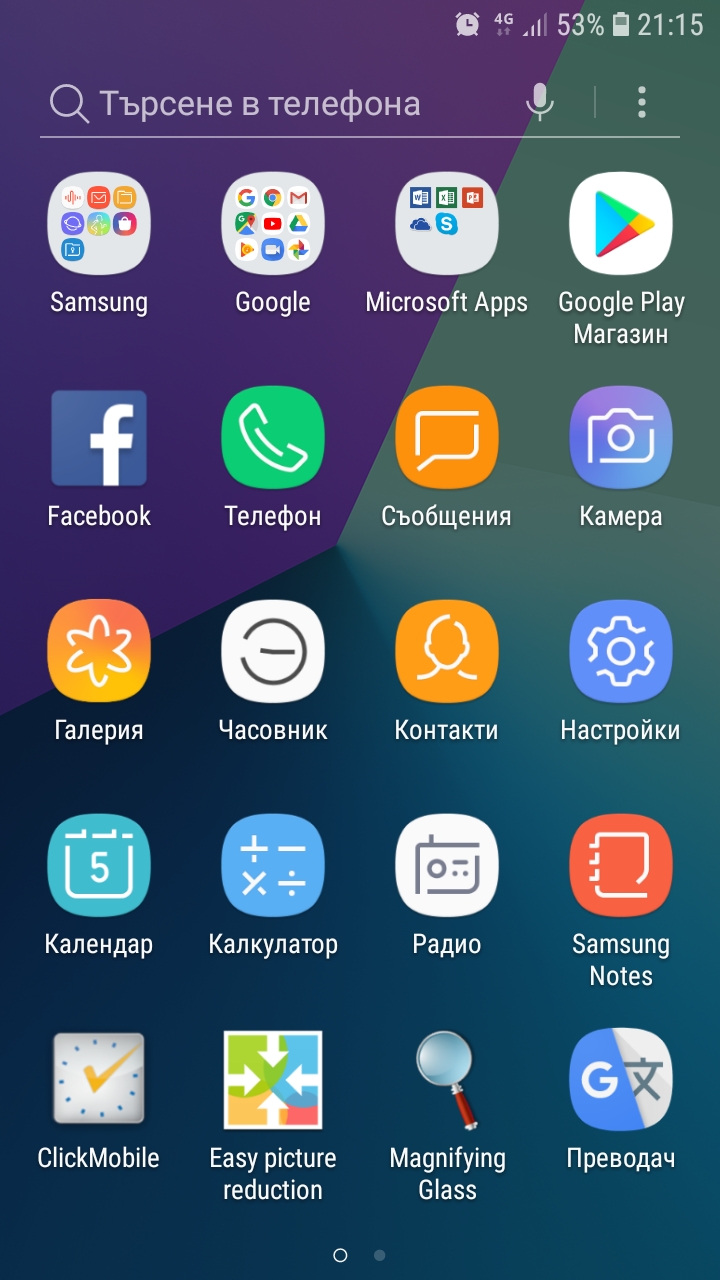The width and height of the screenshot is (720, 1280).
Task: Open the Google apps folder
Action: pyautogui.click(x=273, y=224)
